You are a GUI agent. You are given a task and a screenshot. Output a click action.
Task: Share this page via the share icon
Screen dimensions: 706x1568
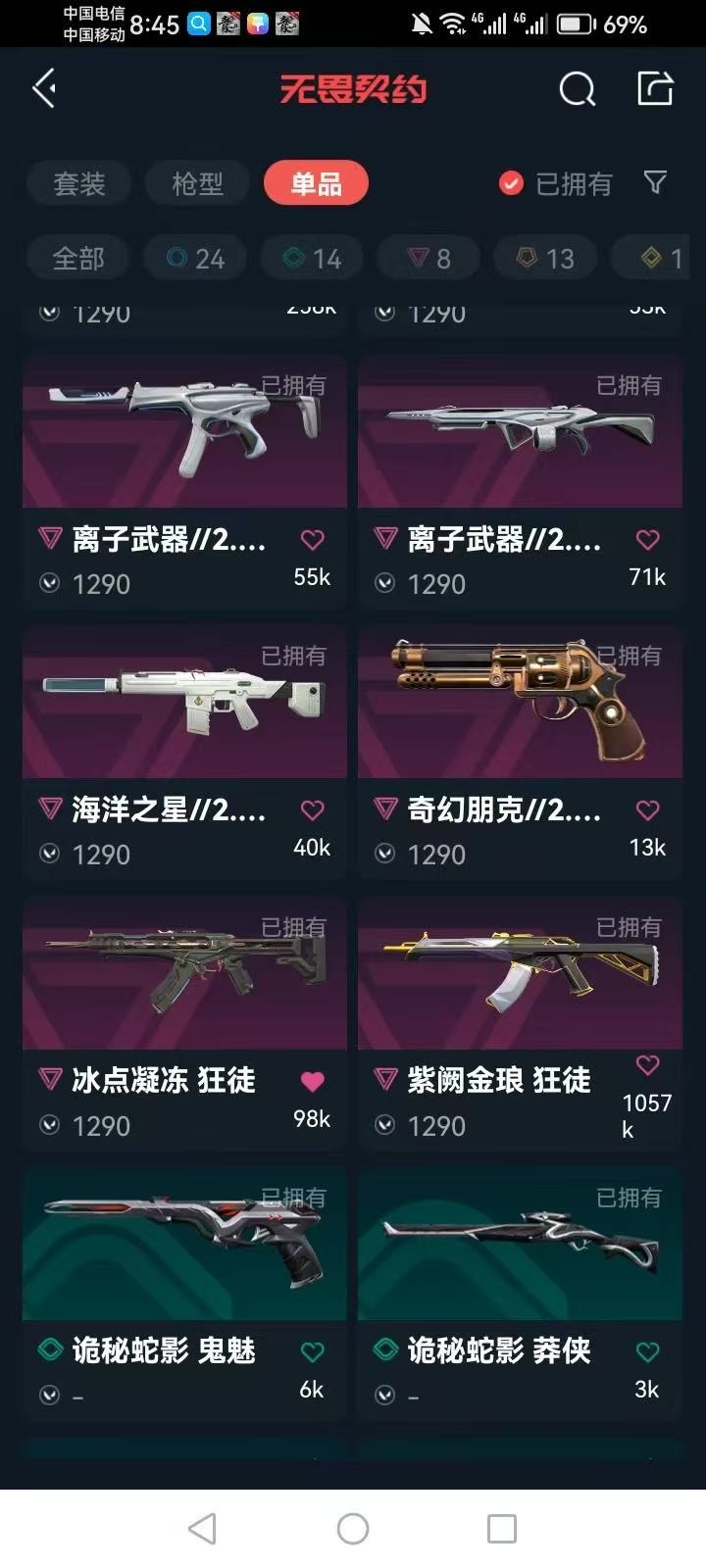point(655,88)
